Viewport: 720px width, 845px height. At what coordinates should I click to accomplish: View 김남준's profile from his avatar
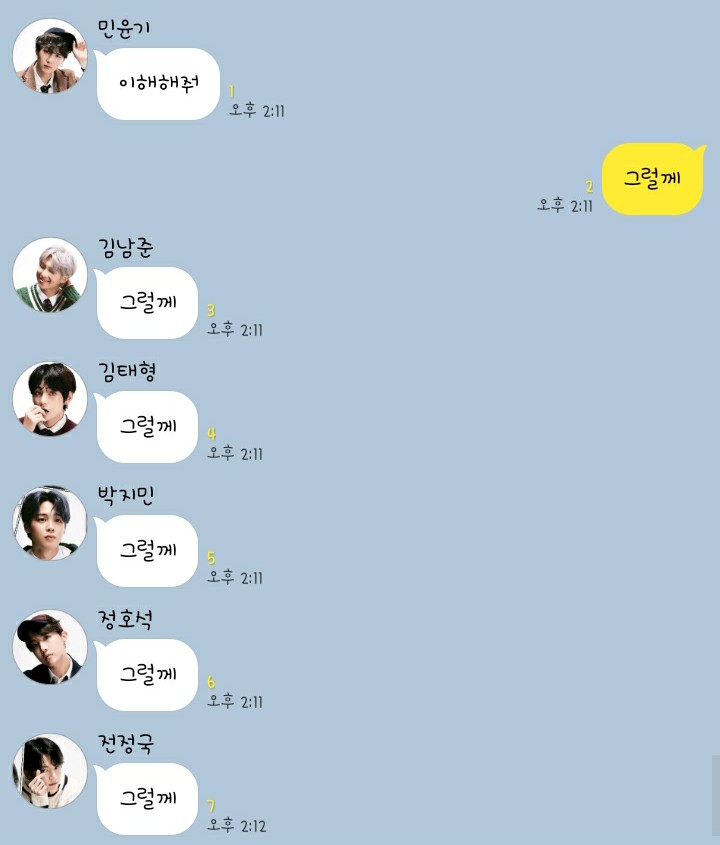[50, 275]
